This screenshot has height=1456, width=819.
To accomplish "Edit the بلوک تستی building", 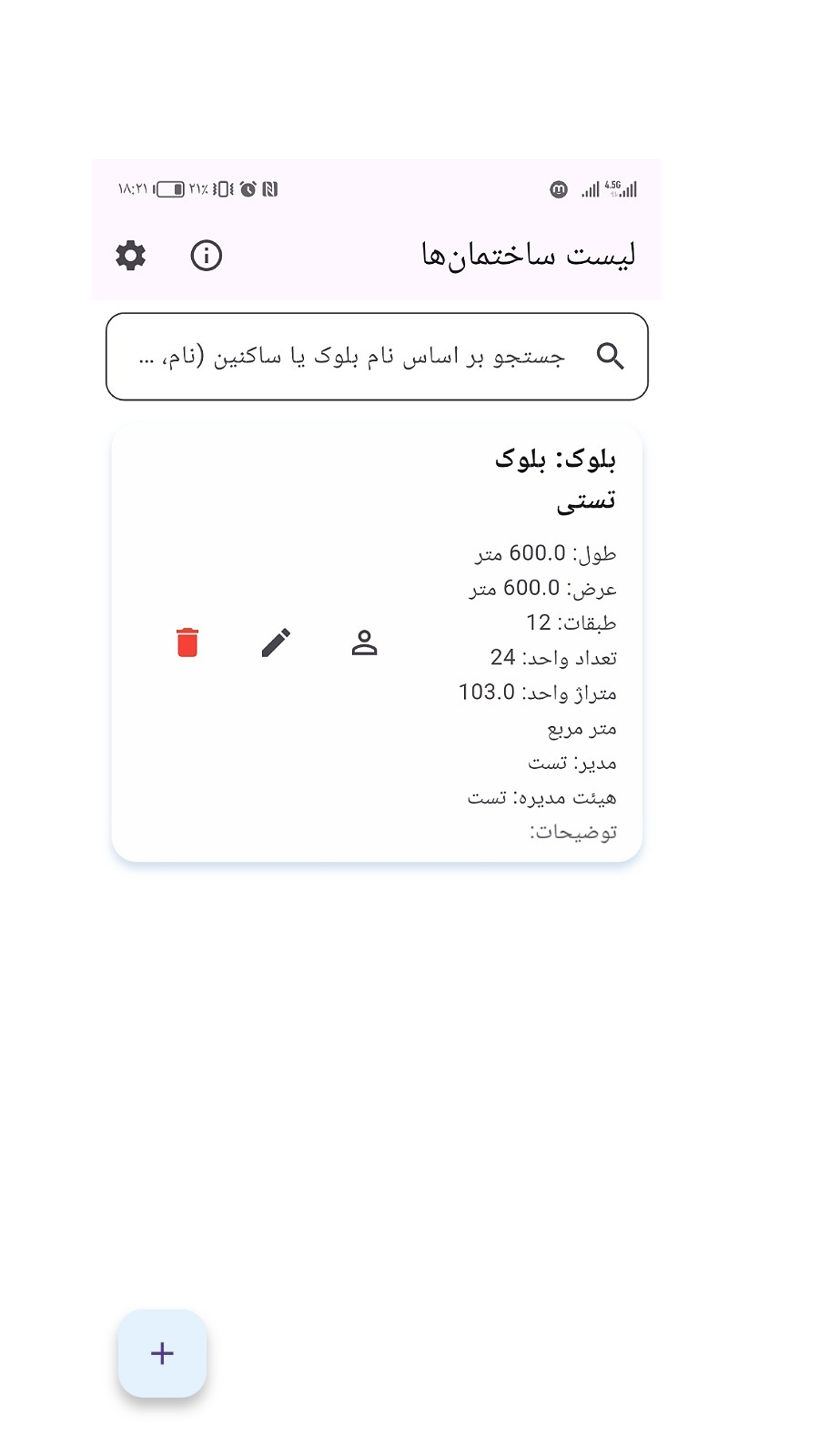I will click(x=276, y=642).
